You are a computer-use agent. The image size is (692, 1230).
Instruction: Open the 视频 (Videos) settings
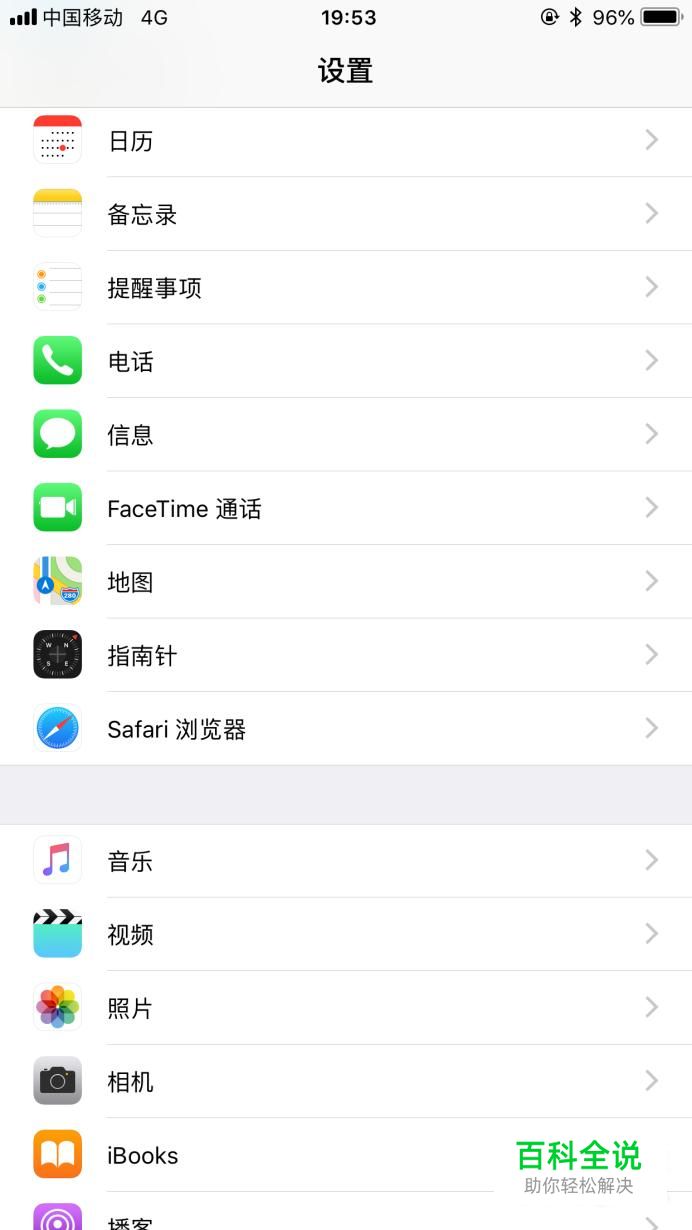coord(130,935)
